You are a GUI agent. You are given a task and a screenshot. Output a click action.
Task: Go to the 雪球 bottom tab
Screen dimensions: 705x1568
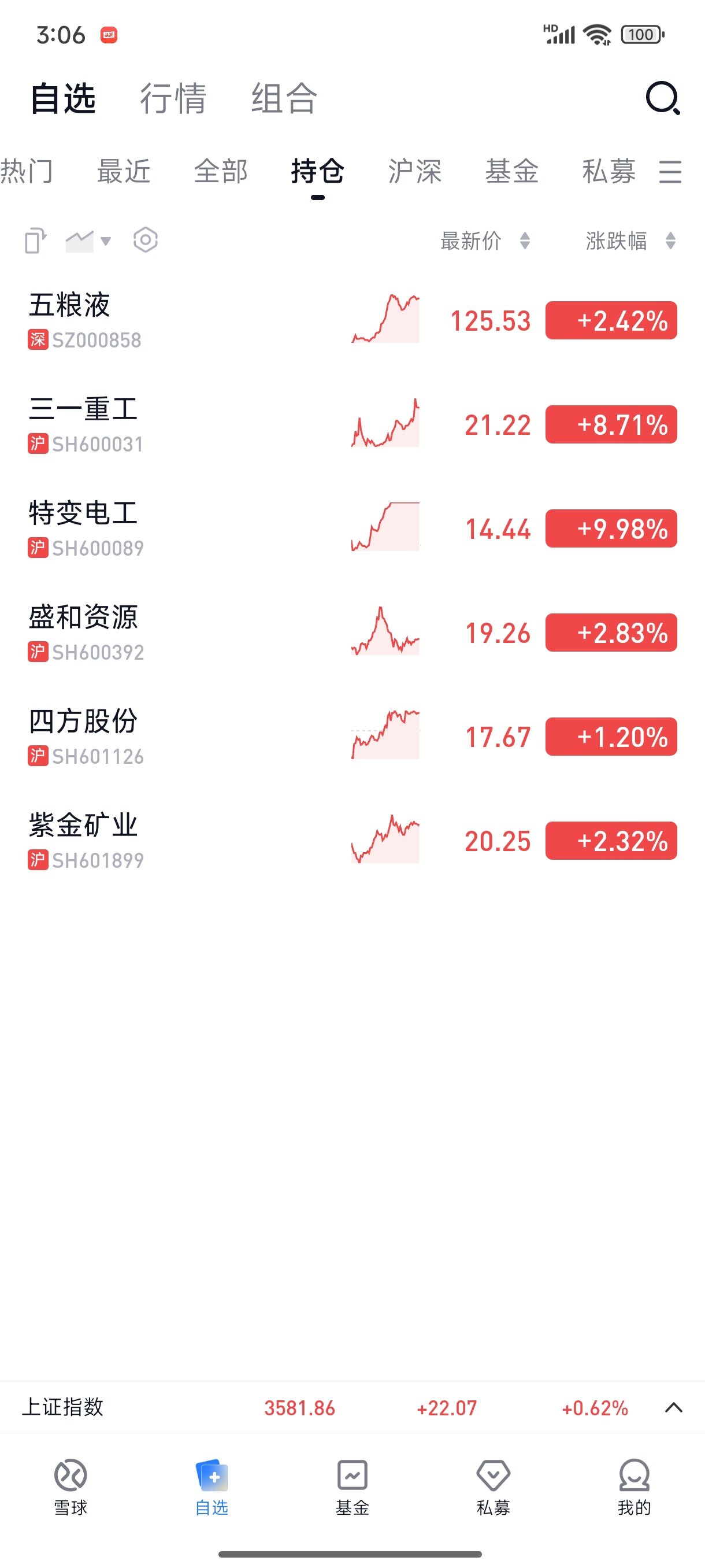70,1488
